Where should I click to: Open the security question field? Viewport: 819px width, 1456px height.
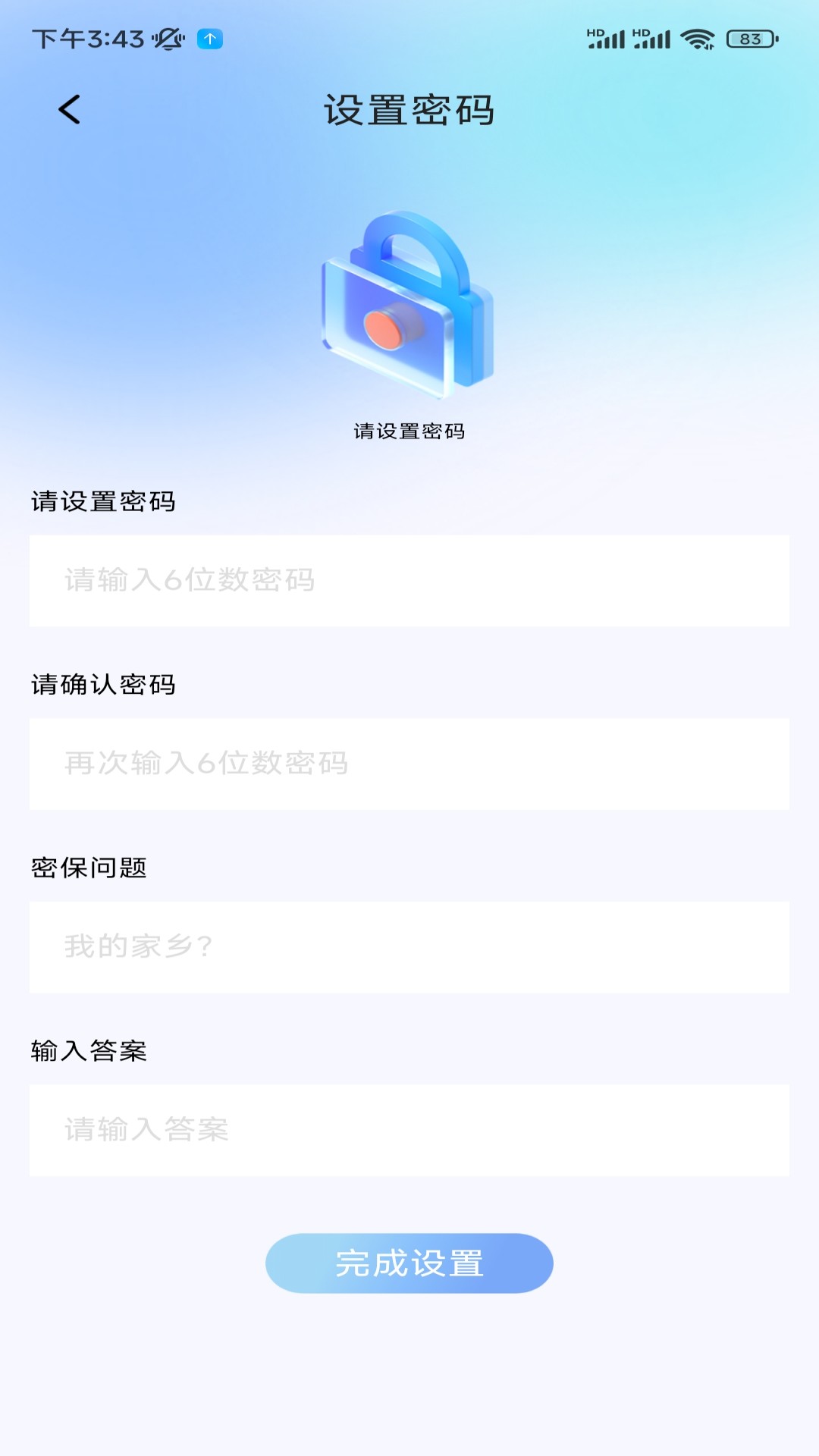(409, 947)
